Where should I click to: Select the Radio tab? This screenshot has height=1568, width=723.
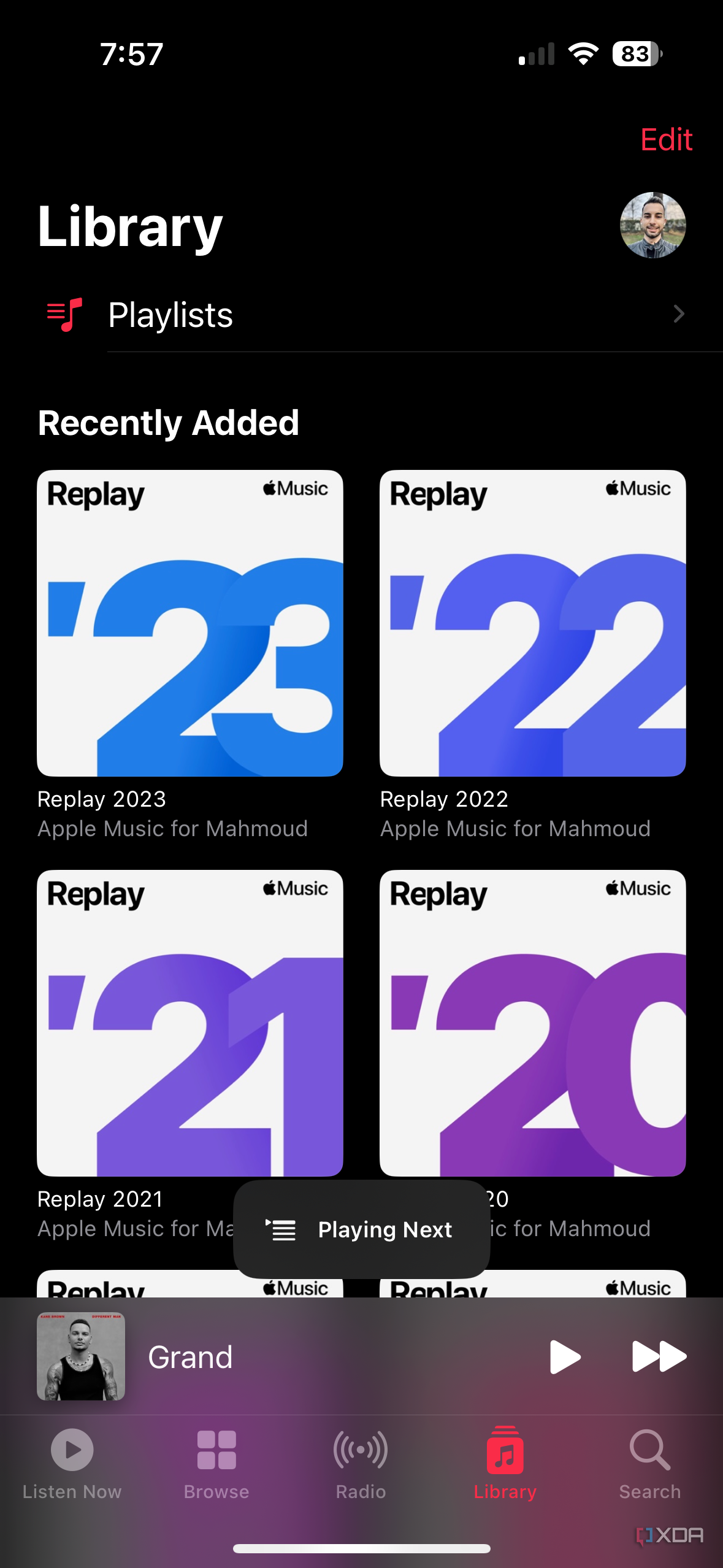(x=361, y=1463)
